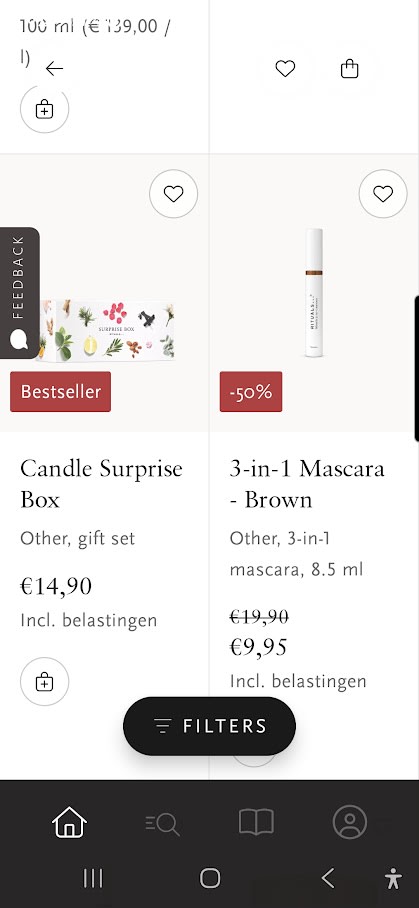Viewport: 419px width, 908px height.
Task: Tap the system back button
Action: (x=328, y=878)
